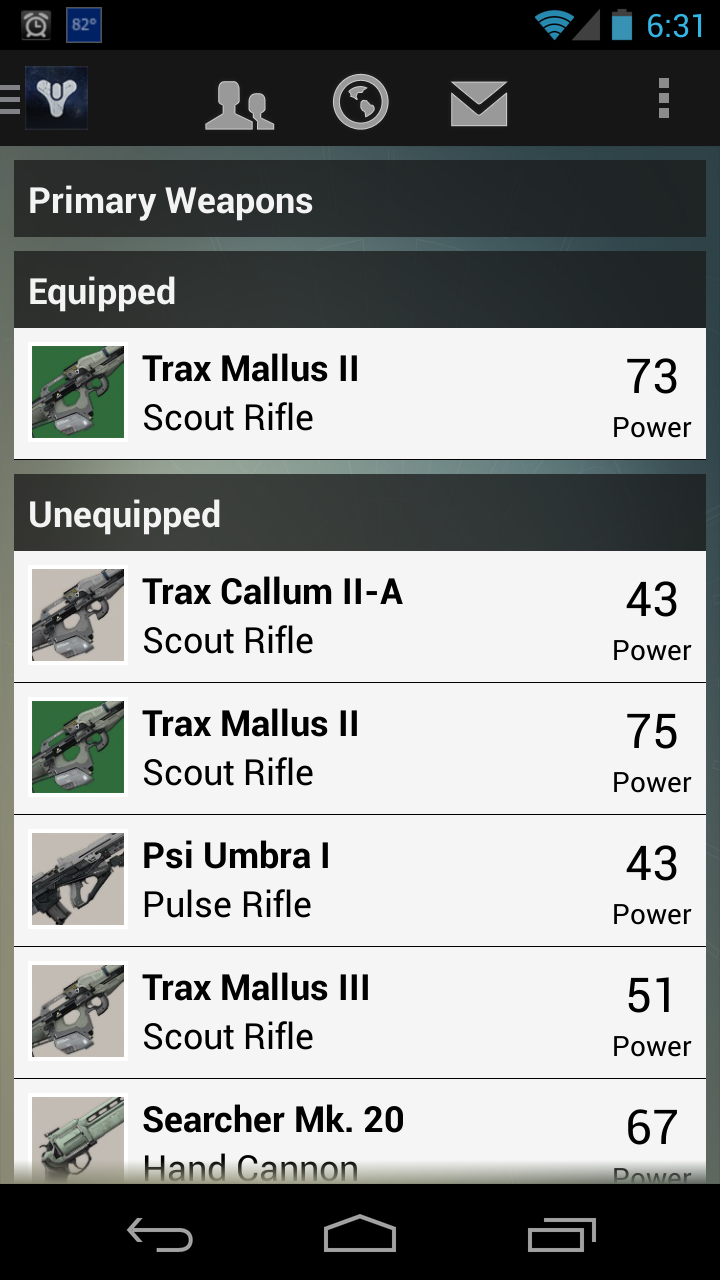
Task: Open the overflow menu
Action: coord(663,100)
